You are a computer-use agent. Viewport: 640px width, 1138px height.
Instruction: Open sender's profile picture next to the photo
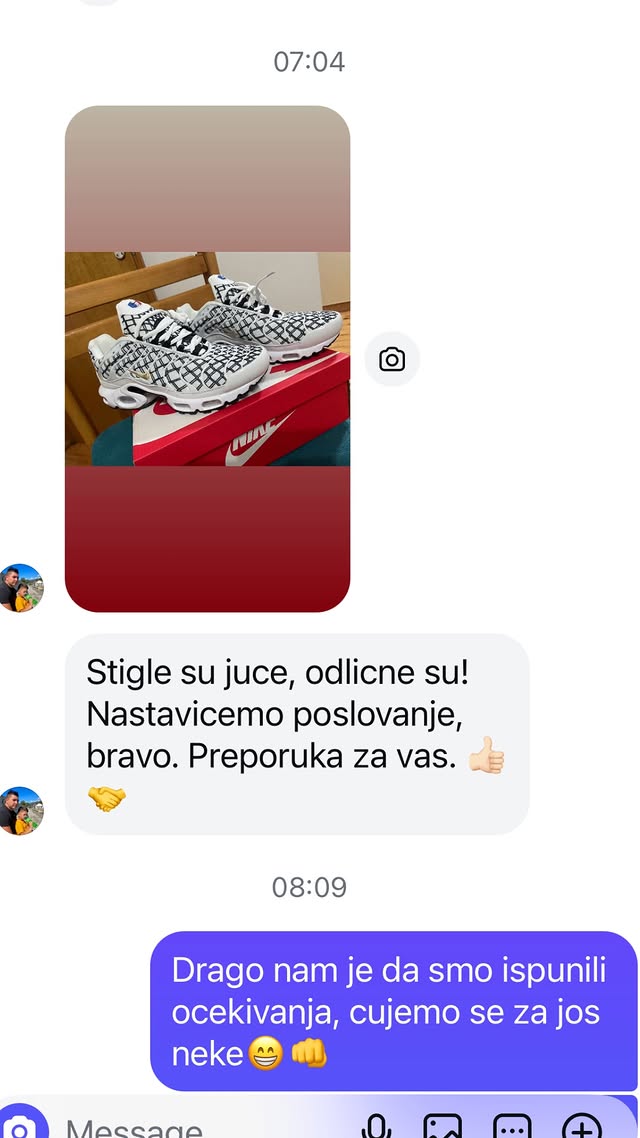21,587
